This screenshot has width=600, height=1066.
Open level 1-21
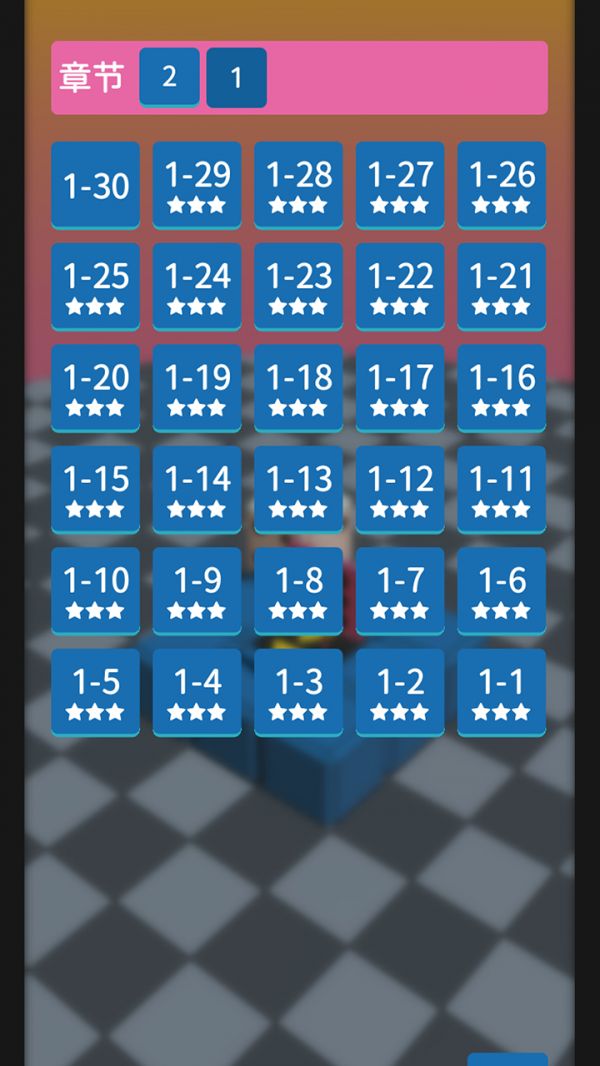502,286
